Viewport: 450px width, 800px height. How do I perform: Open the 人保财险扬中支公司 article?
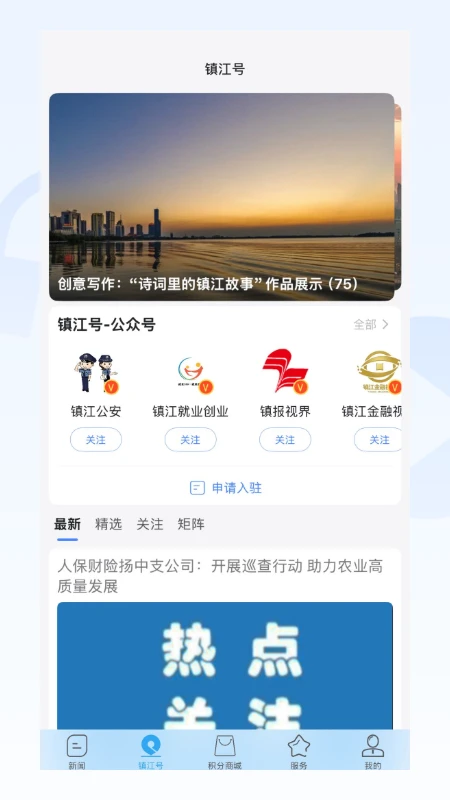pyautogui.click(x=220, y=576)
